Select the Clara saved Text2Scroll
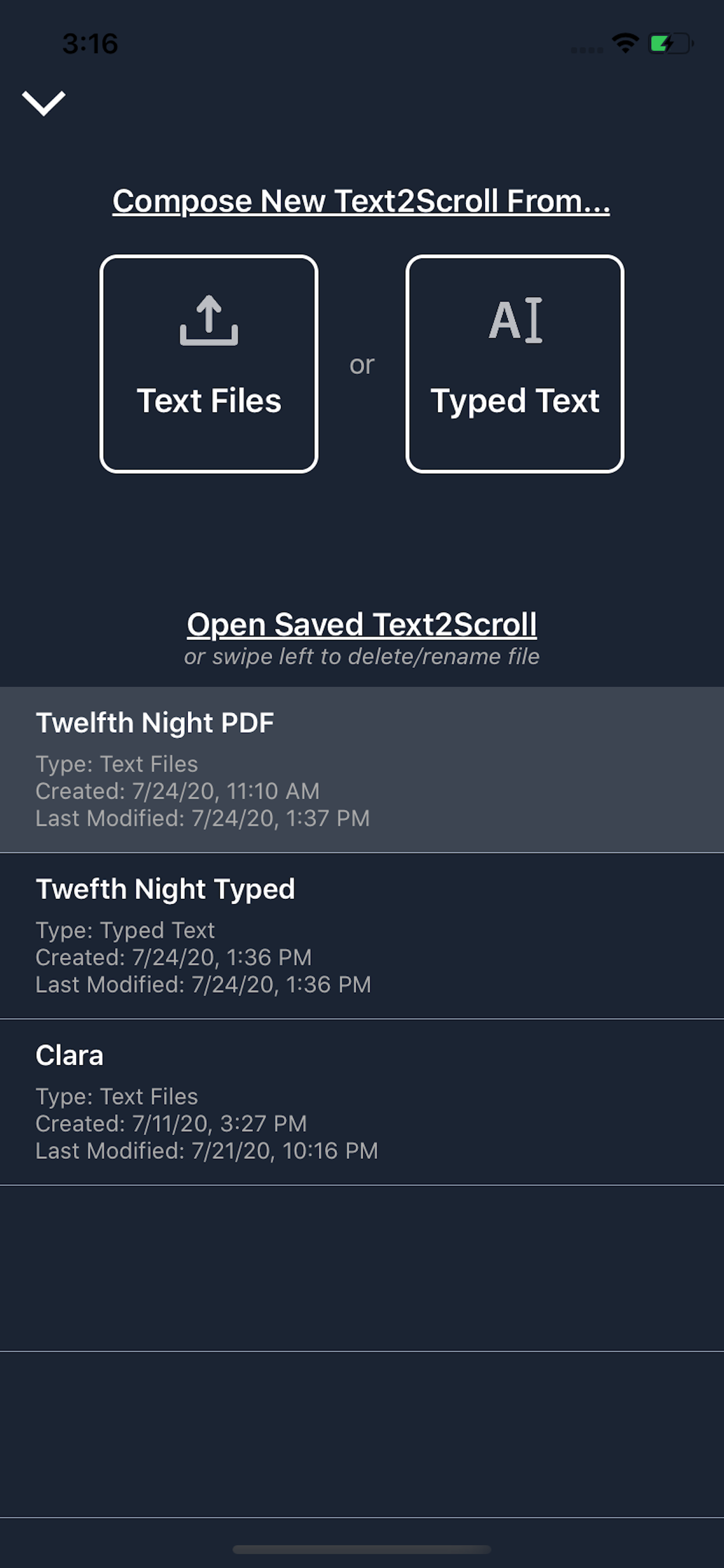The height and width of the screenshot is (1568, 724). click(362, 1102)
